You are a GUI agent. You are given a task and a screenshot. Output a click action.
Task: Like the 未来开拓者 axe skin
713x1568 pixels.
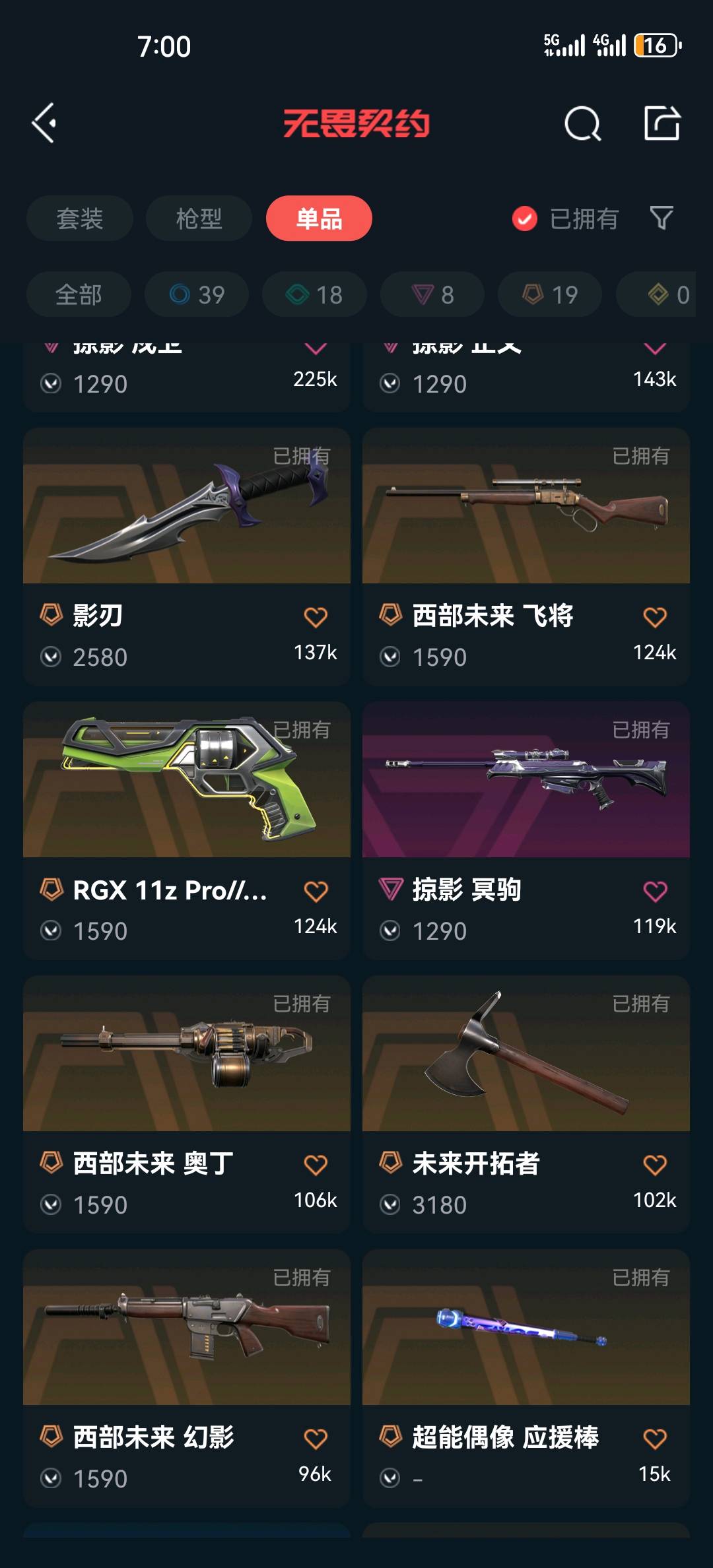[x=654, y=1165]
